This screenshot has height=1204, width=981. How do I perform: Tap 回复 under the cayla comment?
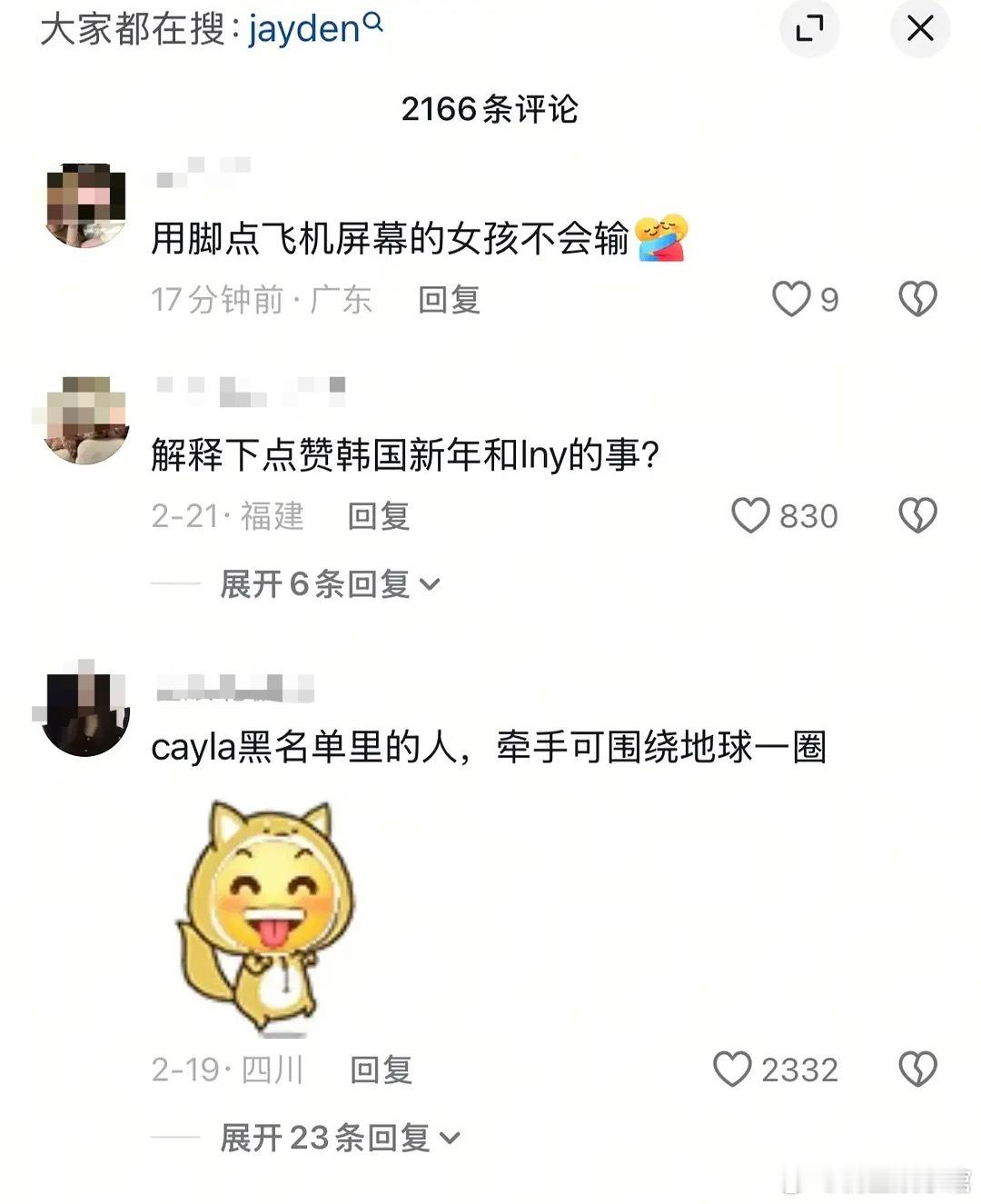pyautogui.click(x=381, y=1071)
